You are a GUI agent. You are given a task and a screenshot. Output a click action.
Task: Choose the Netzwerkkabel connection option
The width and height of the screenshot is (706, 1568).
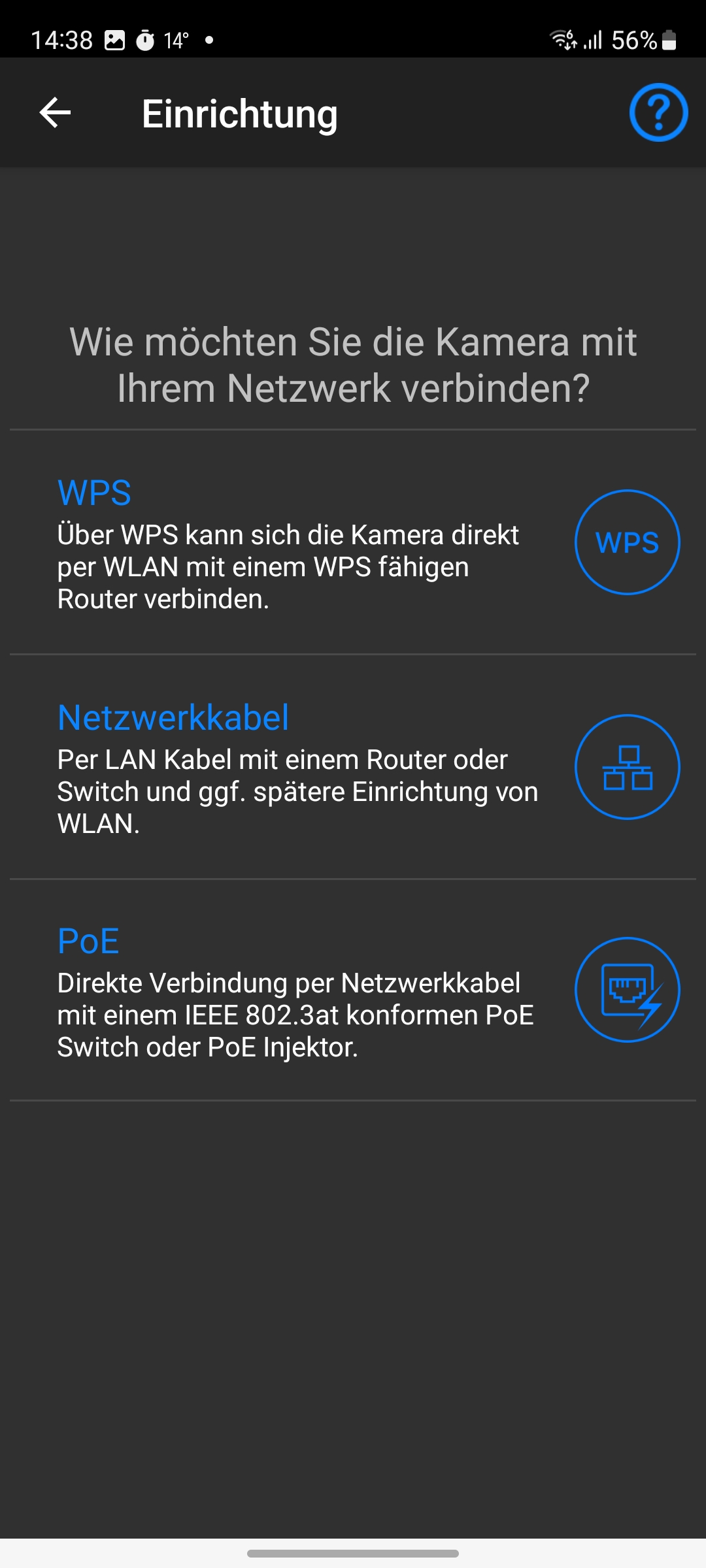[353, 766]
